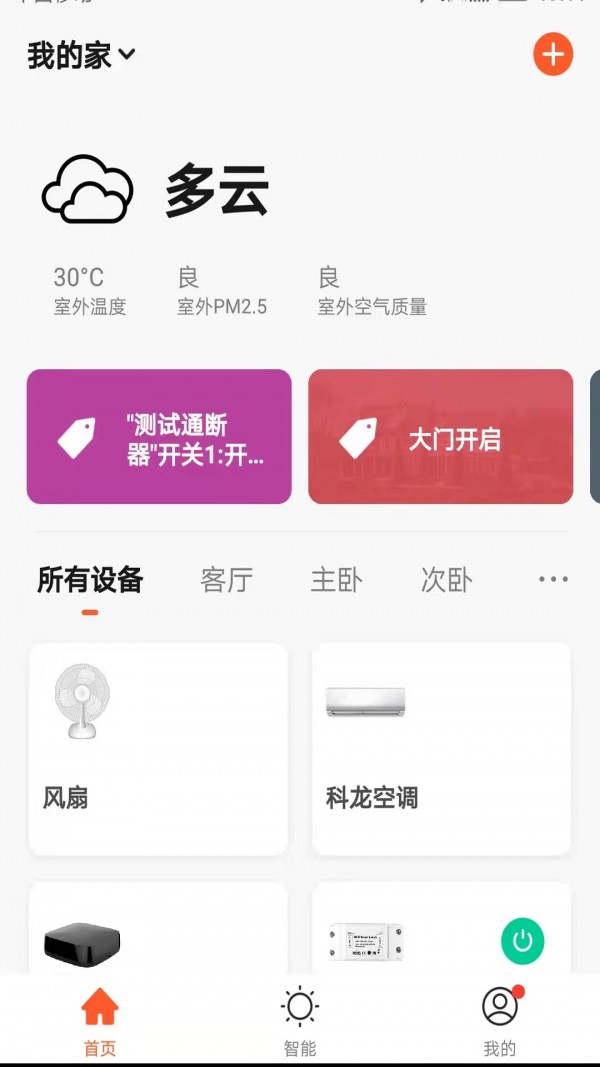The image size is (600, 1067).
Task: Select the 所有设备 tab
Action: click(x=90, y=580)
